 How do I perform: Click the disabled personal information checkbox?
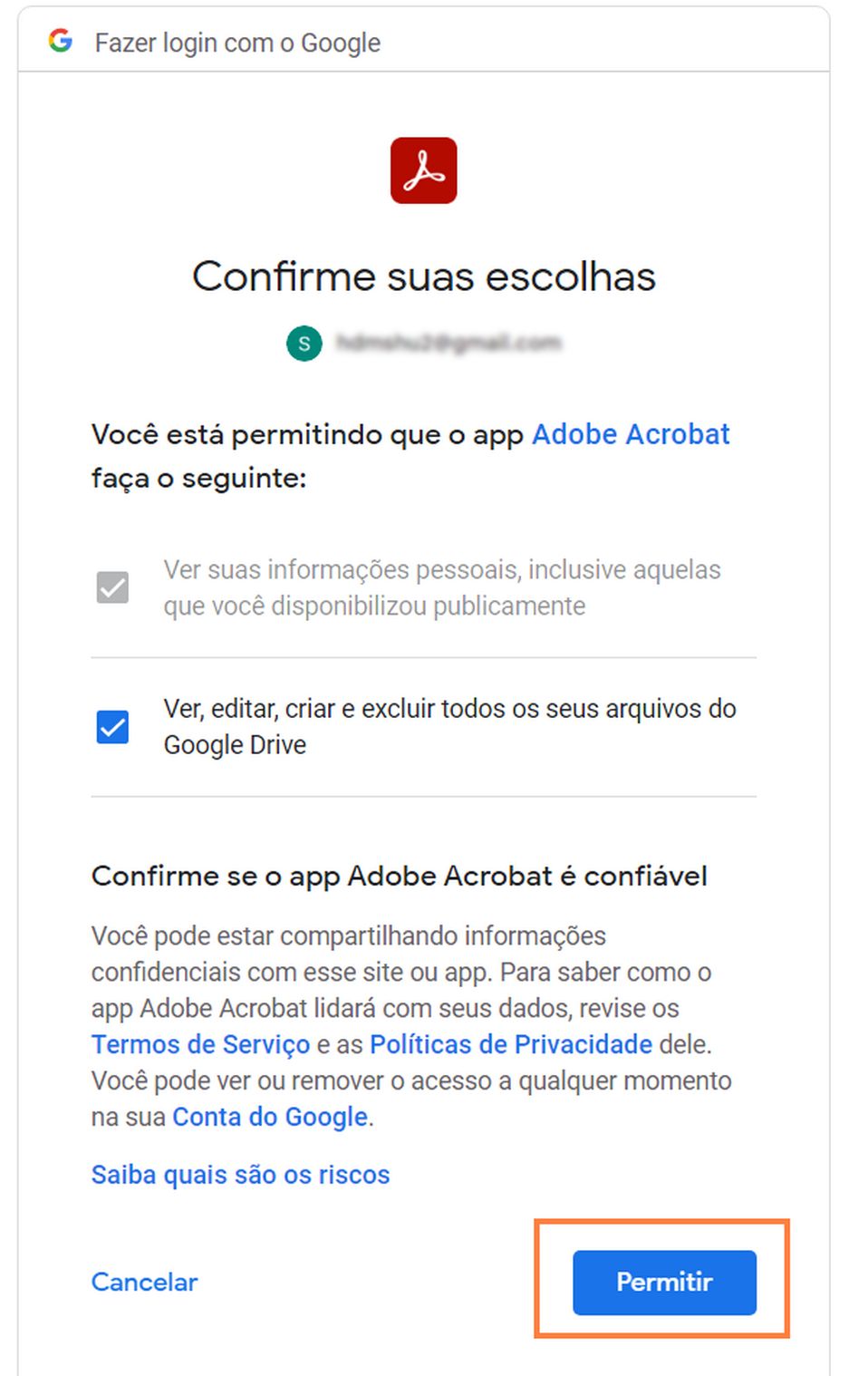[x=111, y=587]
